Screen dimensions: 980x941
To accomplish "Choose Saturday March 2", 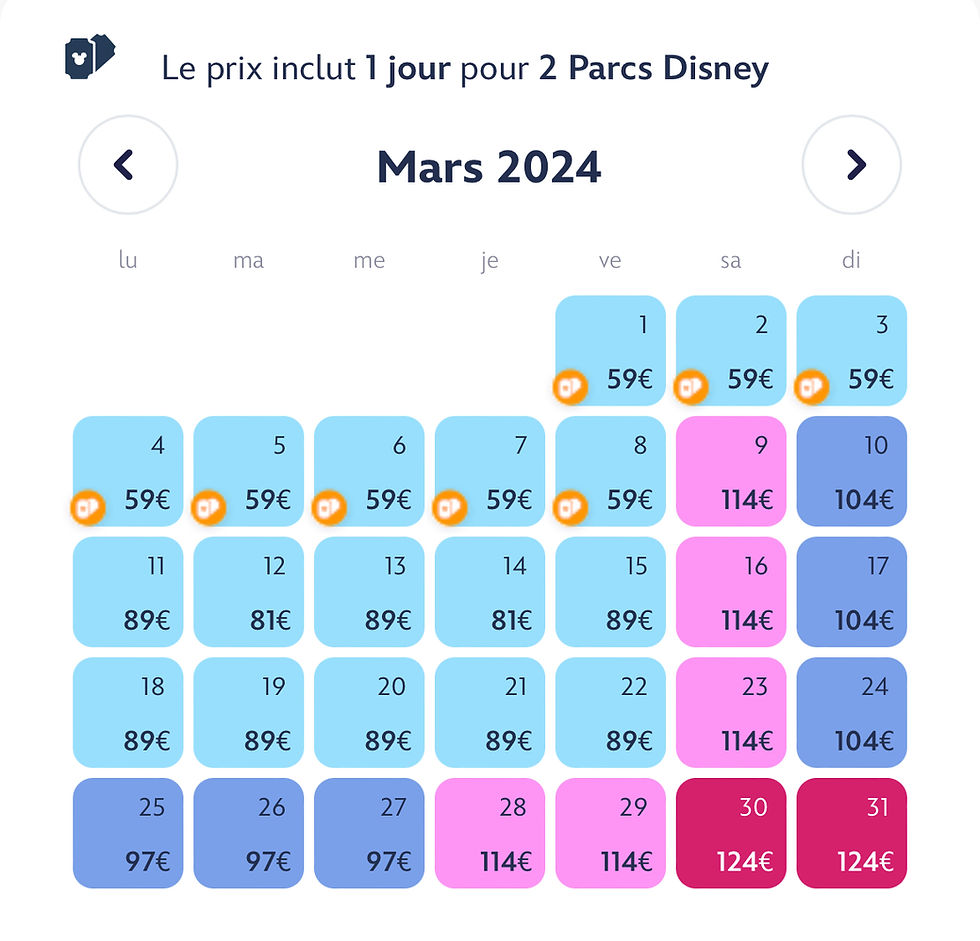I will coord(731,350).
